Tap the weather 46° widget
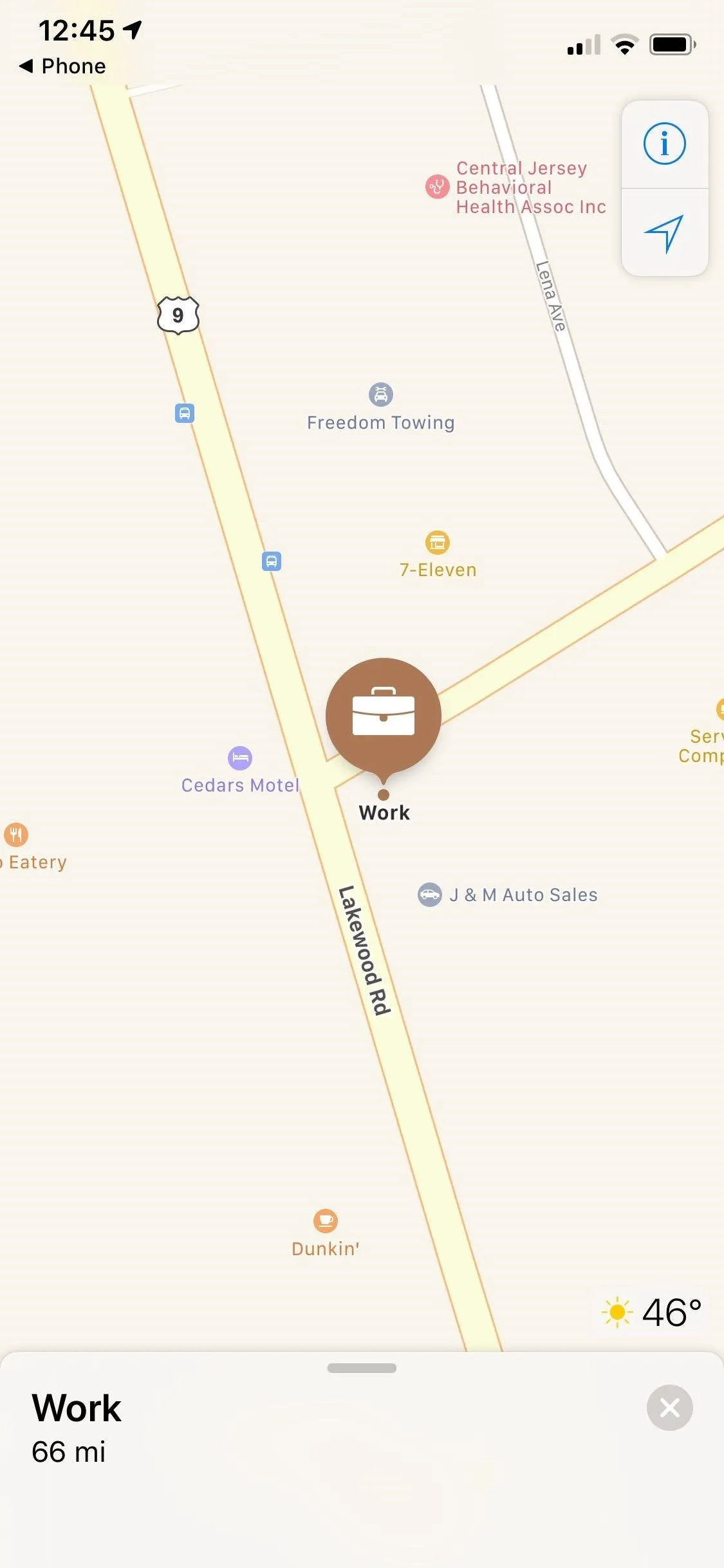The width and height of the screenshot is (724, 1568). 651,1312
